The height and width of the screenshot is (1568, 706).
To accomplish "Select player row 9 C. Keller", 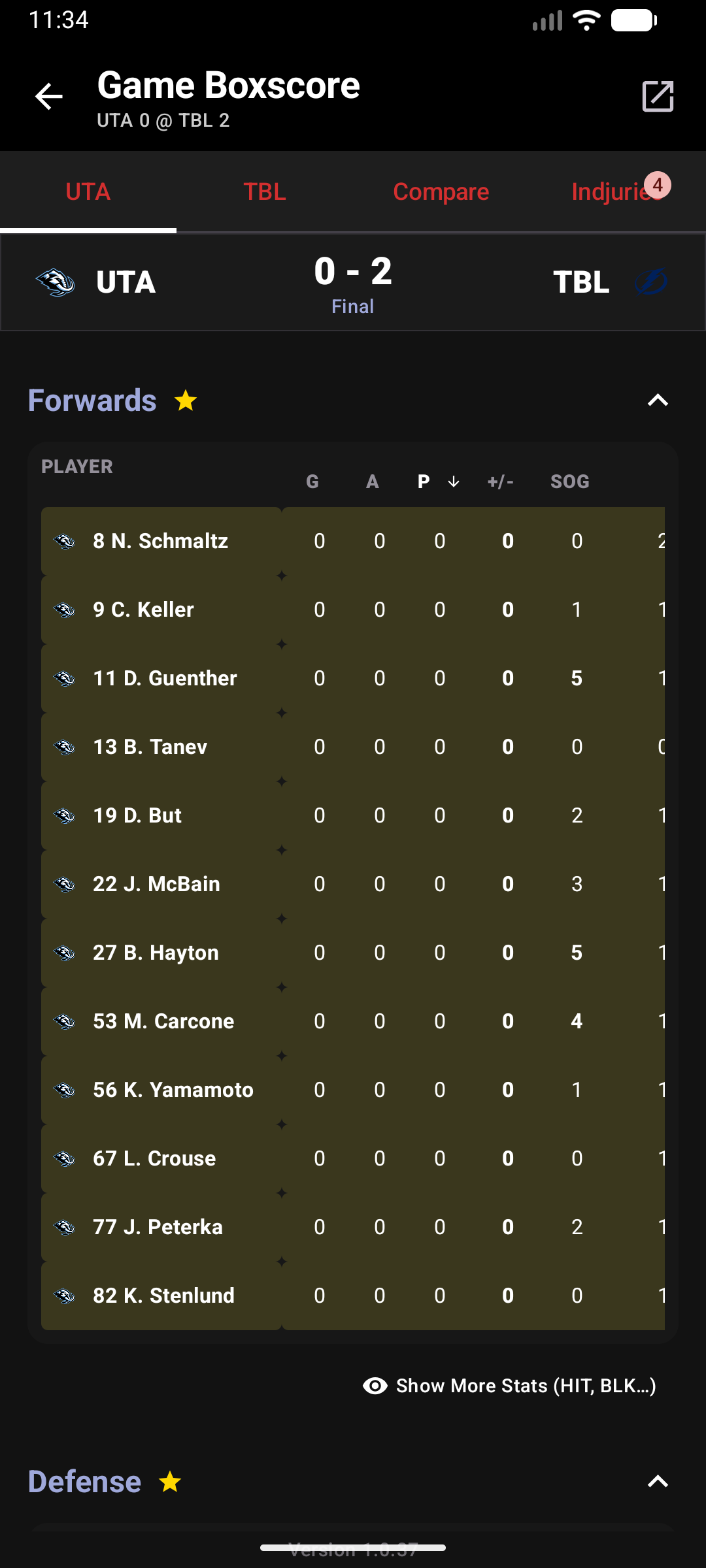I will pyautogui.click(x=261, y=609).
